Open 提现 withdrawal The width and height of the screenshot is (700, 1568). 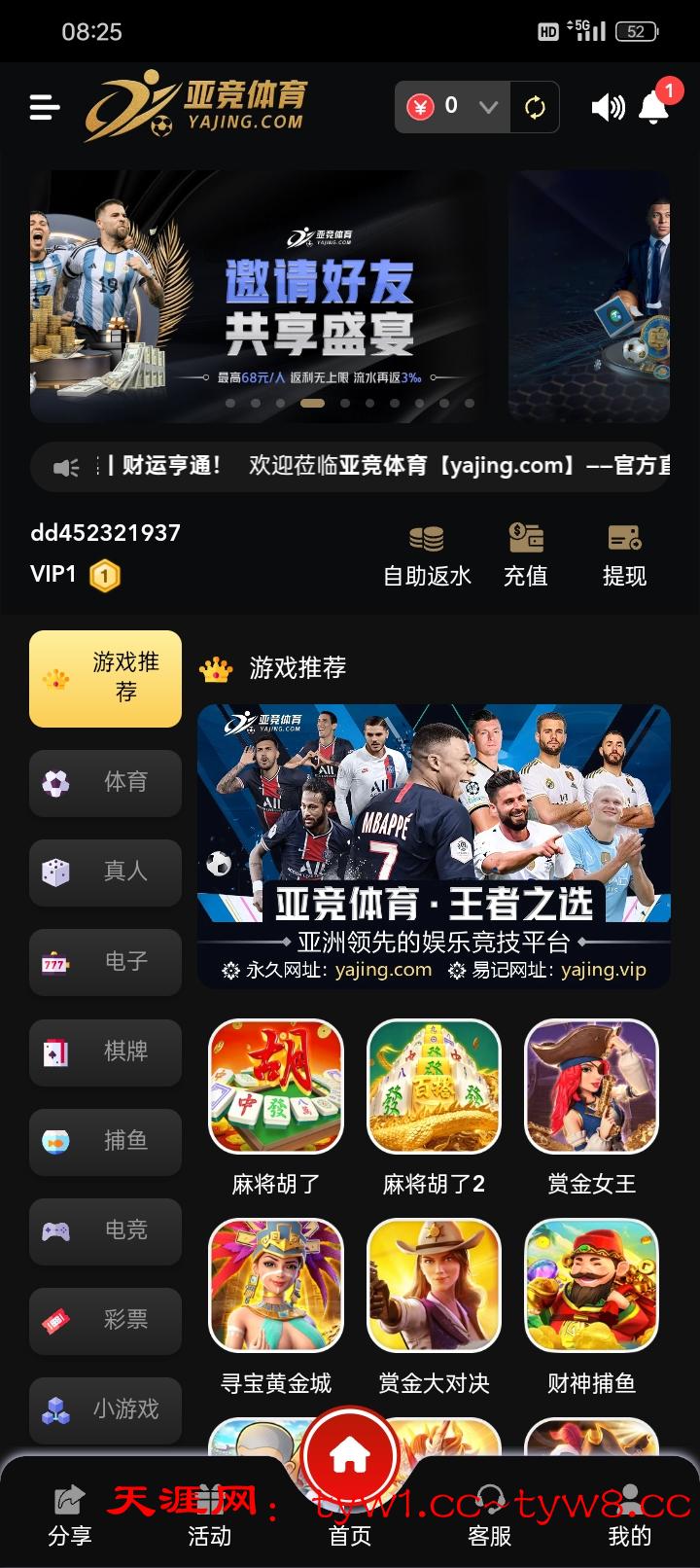624,554
